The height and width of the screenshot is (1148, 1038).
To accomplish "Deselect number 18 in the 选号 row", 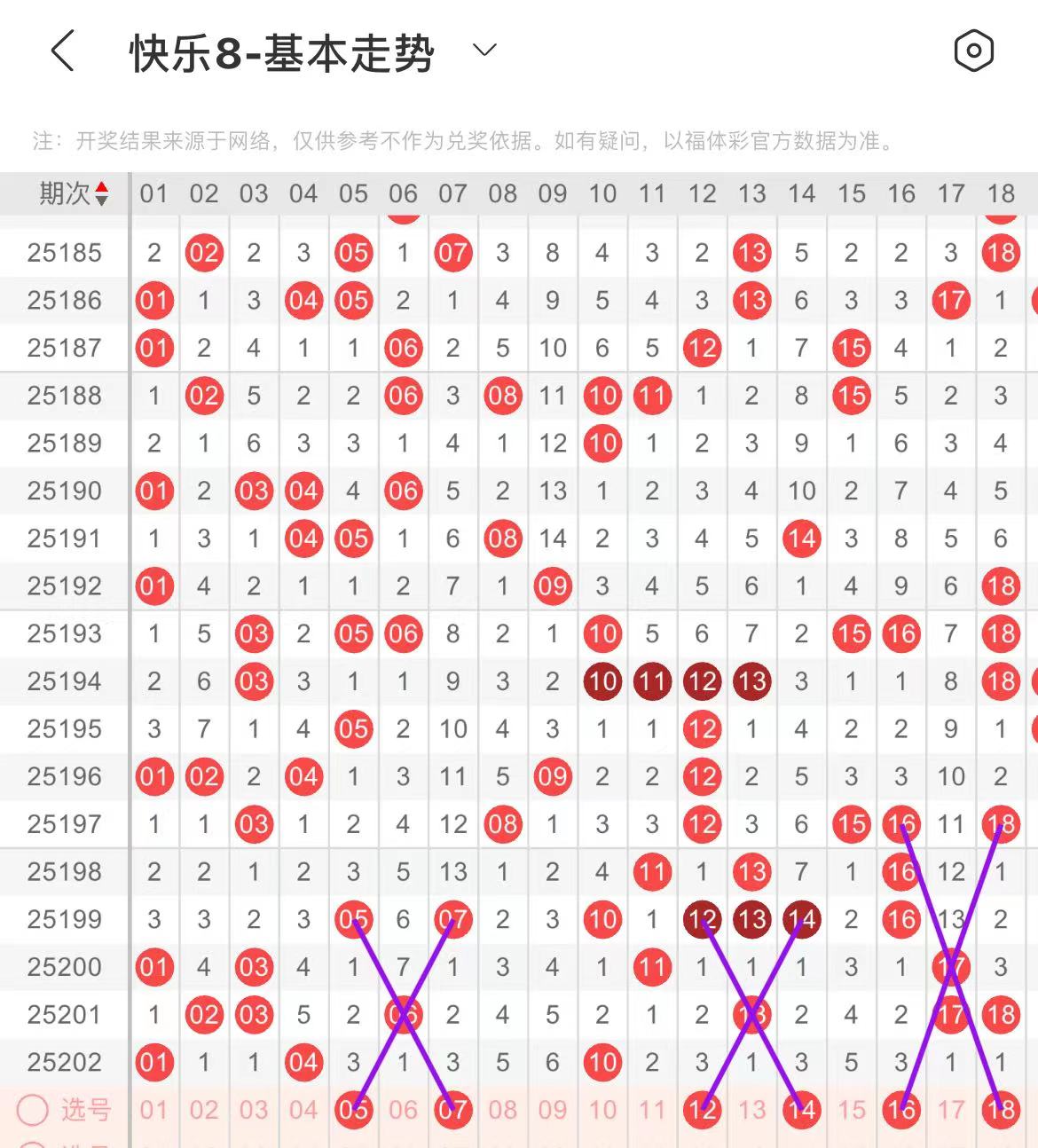I will 1001,1110.
